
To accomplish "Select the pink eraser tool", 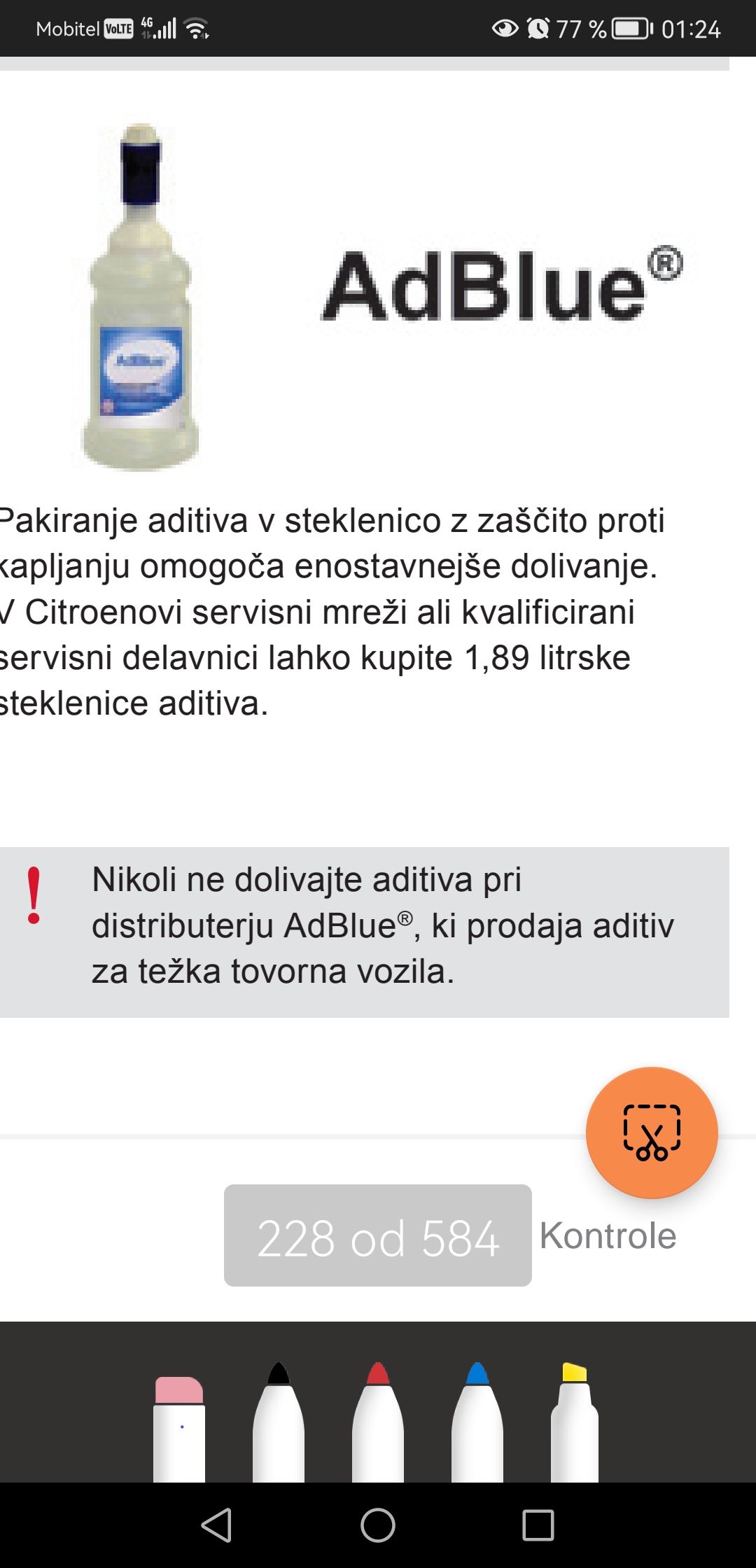I will pyautogui.click(x=179, y=1429).
